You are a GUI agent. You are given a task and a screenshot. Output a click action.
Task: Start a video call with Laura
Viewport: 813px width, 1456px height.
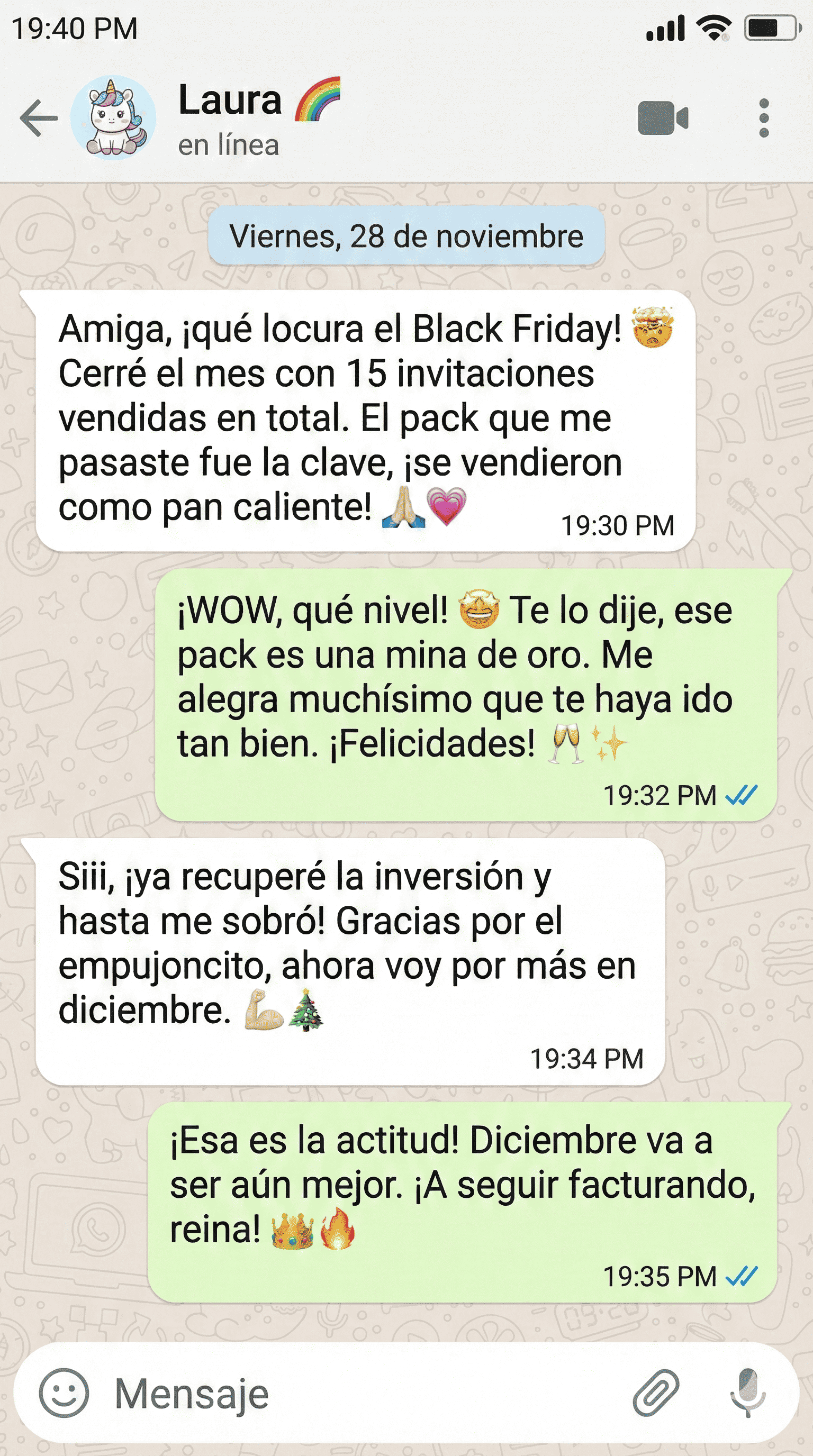[x=662, y=118]
